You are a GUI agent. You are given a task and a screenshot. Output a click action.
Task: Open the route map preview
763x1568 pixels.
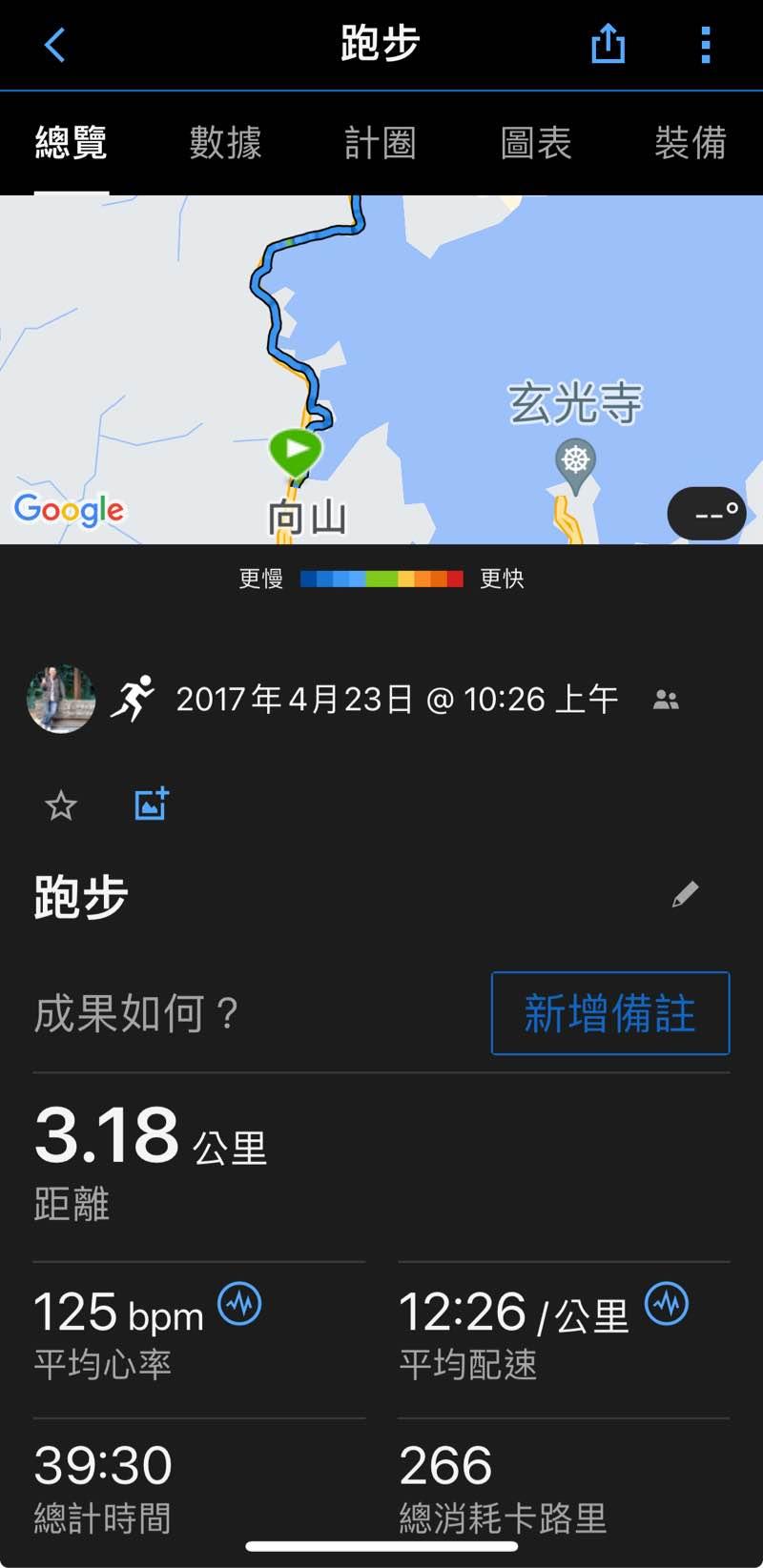[381, 370]
